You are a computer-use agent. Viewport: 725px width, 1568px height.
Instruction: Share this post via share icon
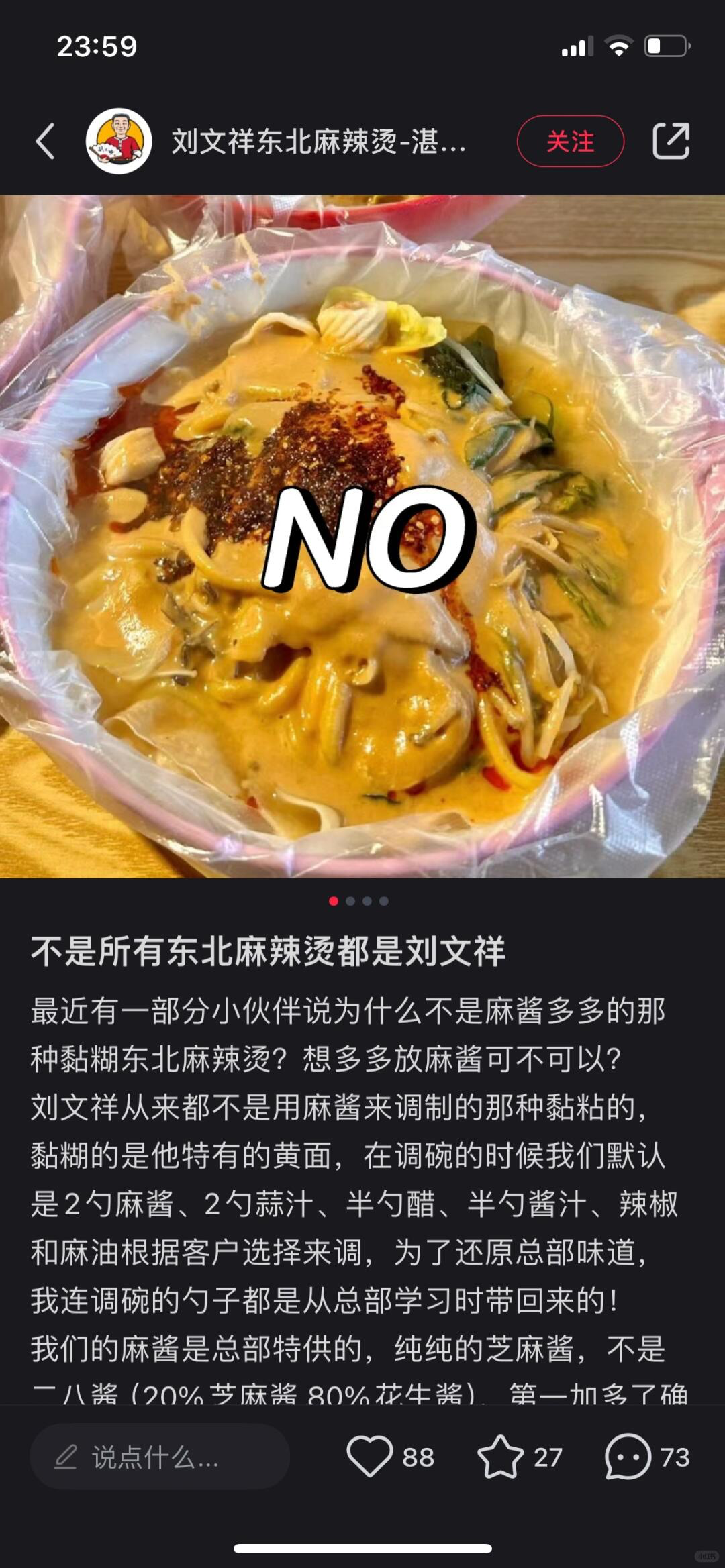point(671,142)
